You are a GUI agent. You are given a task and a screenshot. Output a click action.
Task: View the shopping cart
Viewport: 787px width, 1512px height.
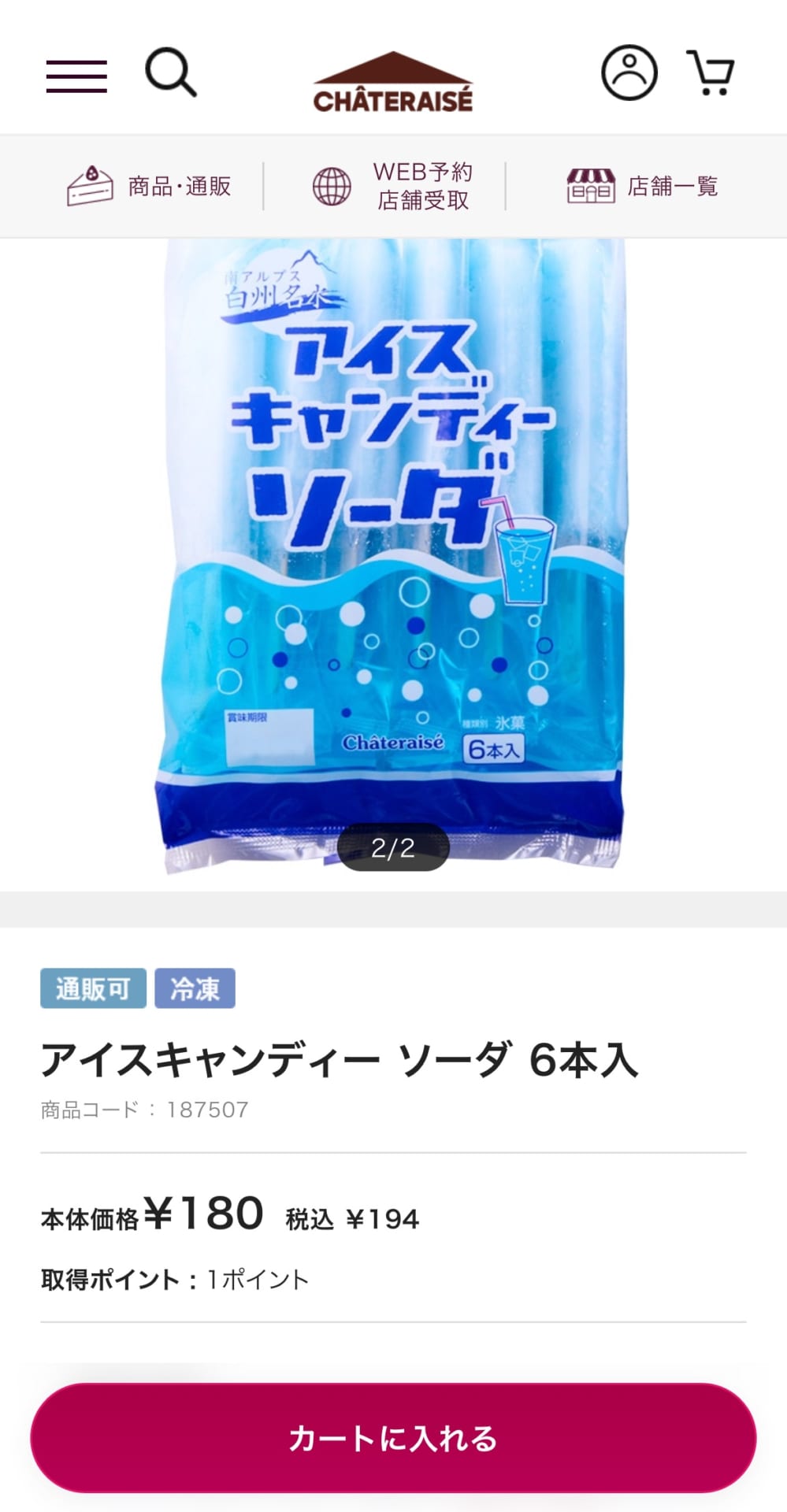pyautogui.click(x=711, y=73)
